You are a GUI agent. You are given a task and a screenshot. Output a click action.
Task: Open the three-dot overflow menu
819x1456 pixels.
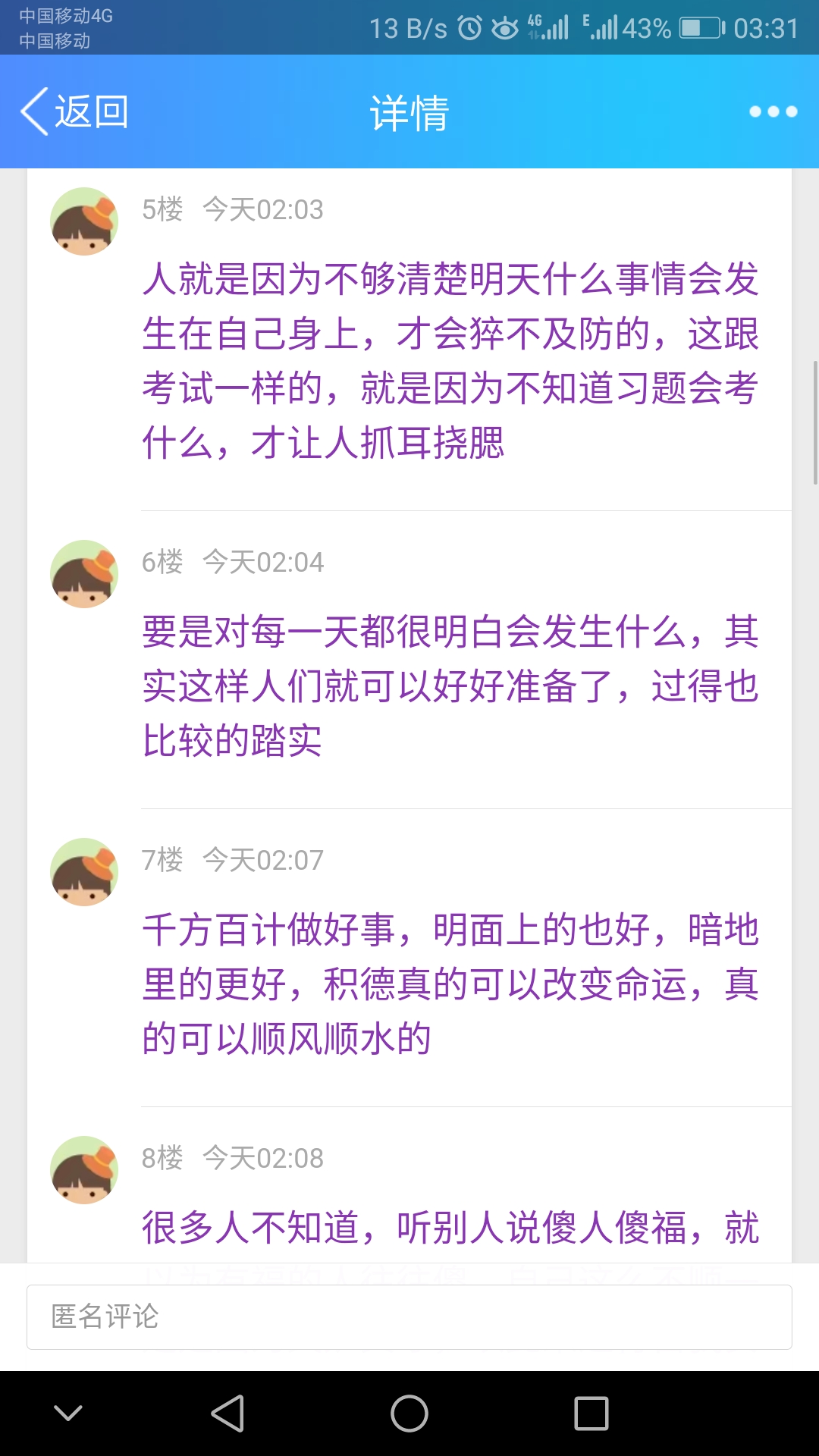(x=773, y=112)
